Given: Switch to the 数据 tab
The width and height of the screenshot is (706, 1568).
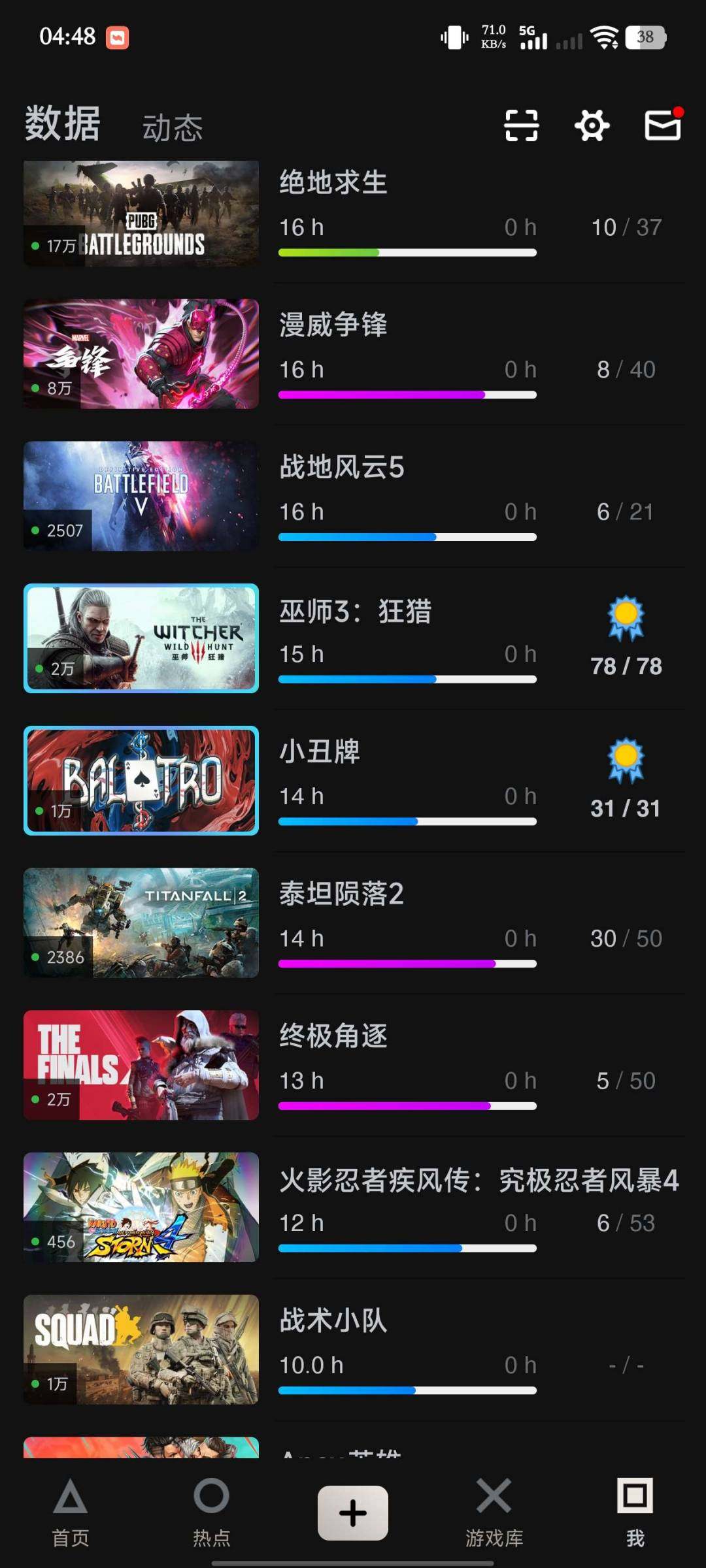Looking at the screenshot, I should [x=62, y=125].
